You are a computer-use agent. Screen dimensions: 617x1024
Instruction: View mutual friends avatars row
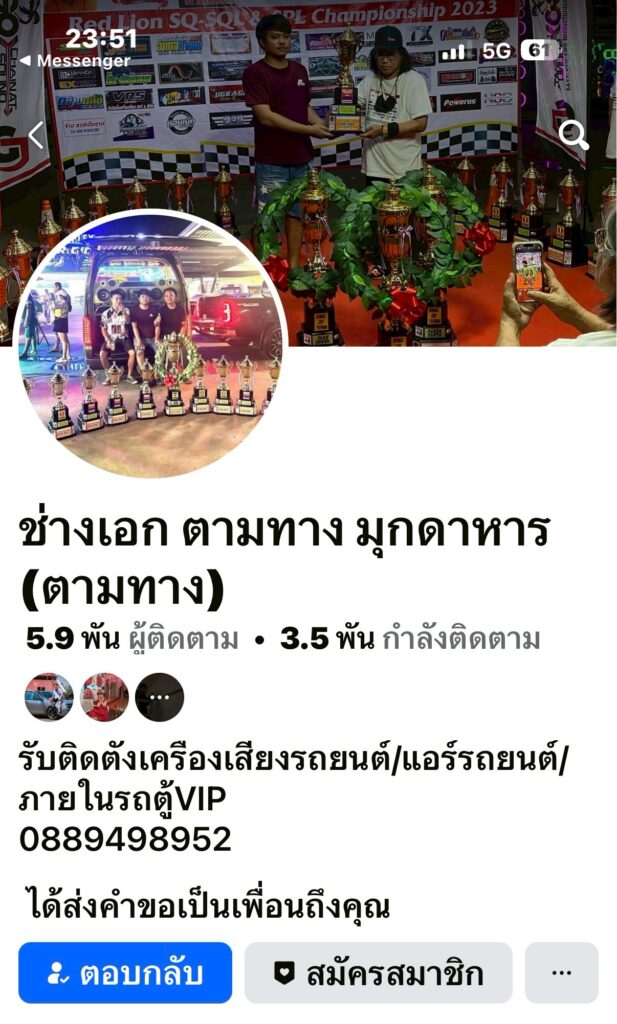click(105, 697)
